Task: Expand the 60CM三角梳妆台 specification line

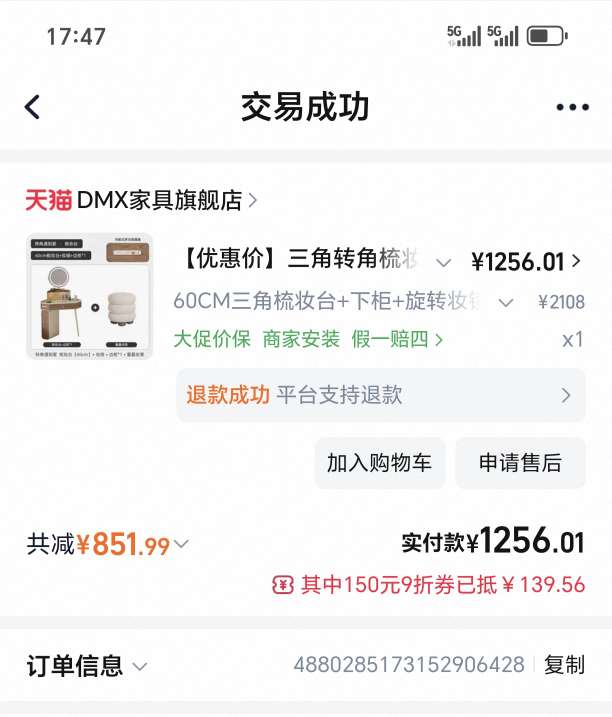Action: [x=506, y=302]
